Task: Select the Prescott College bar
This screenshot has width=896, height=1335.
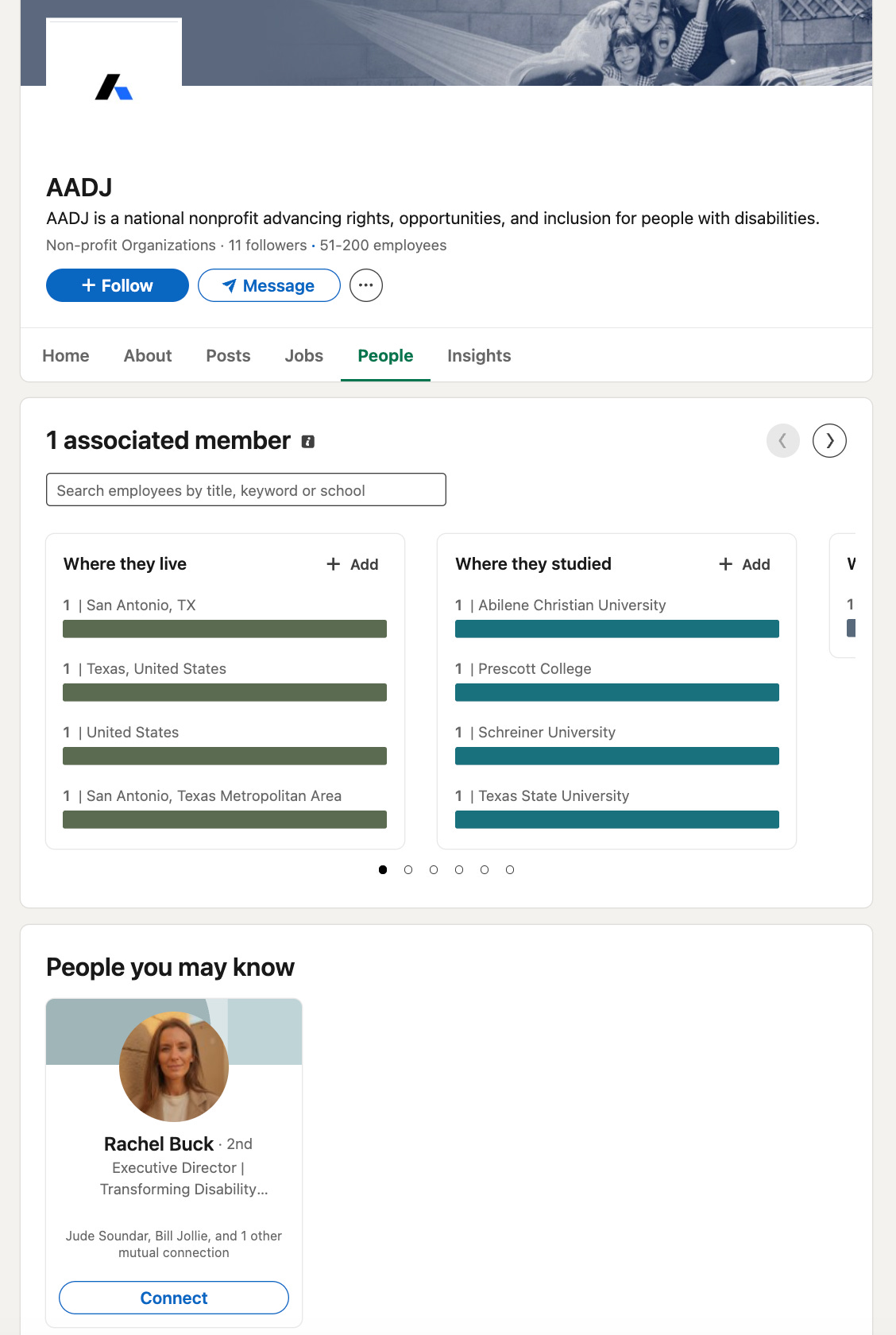Action: tap(617, 692)
